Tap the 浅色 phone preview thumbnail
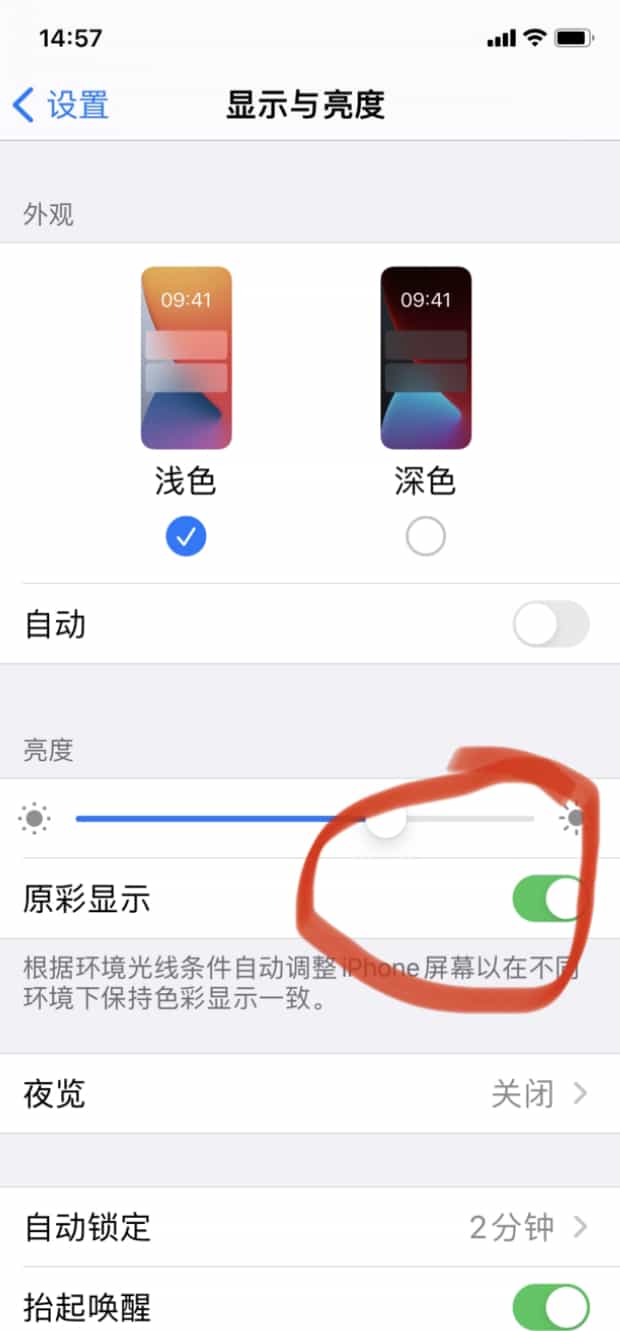This screenshot has height=1331, width=620. click(x=186, y=357)
